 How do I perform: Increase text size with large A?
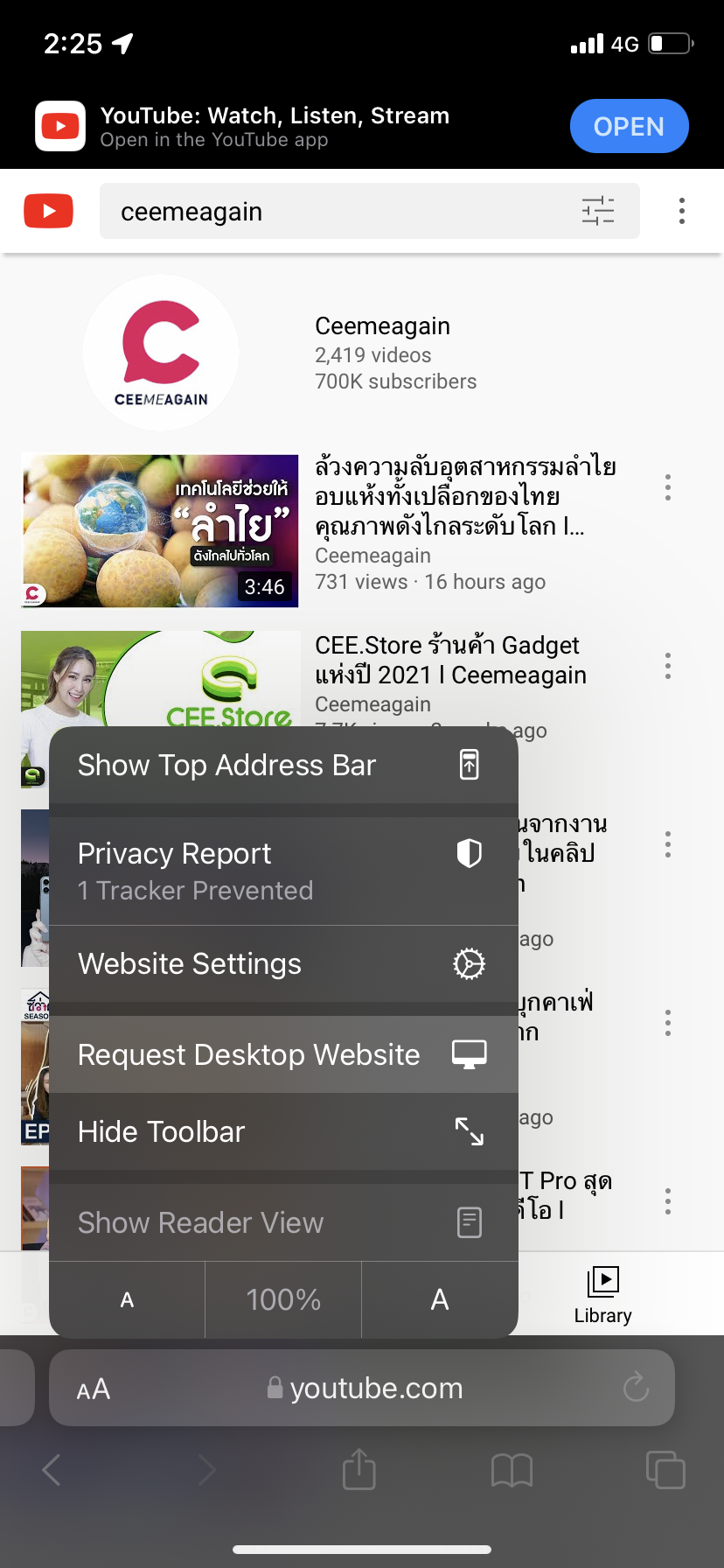(439, 1300)
